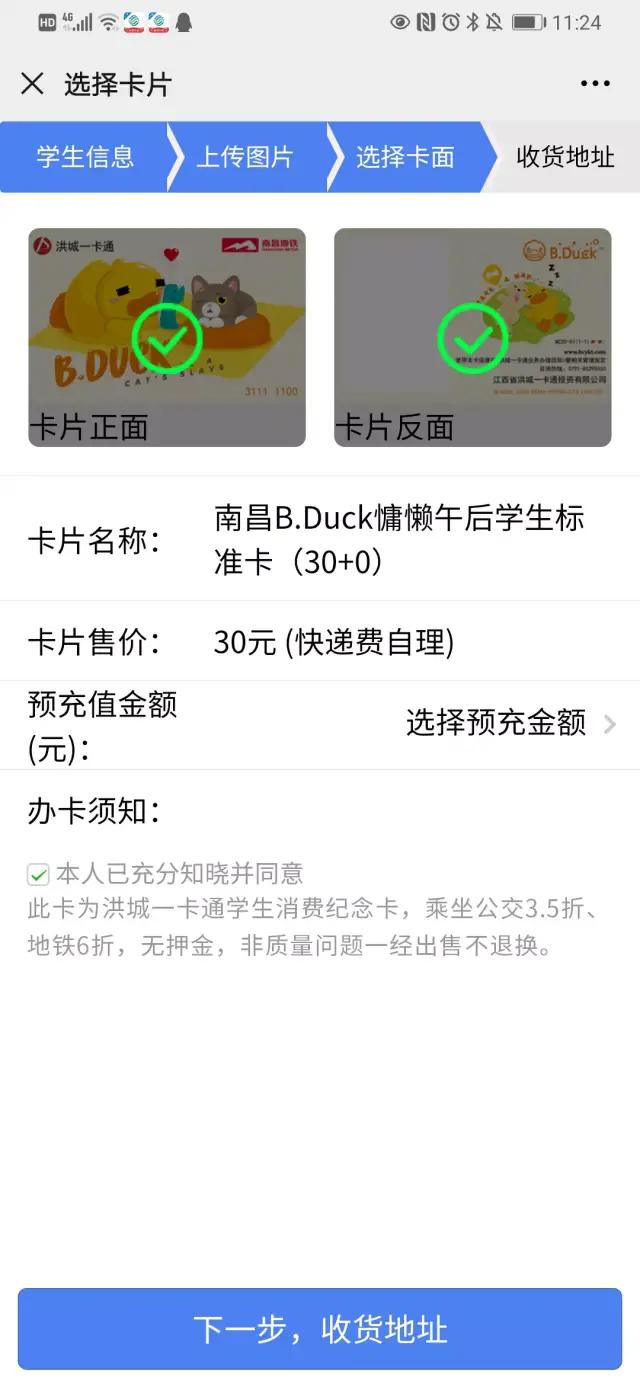The image size is (640, 1387).
Task: View the 卡片正面 card image
Action: (167, 337)
